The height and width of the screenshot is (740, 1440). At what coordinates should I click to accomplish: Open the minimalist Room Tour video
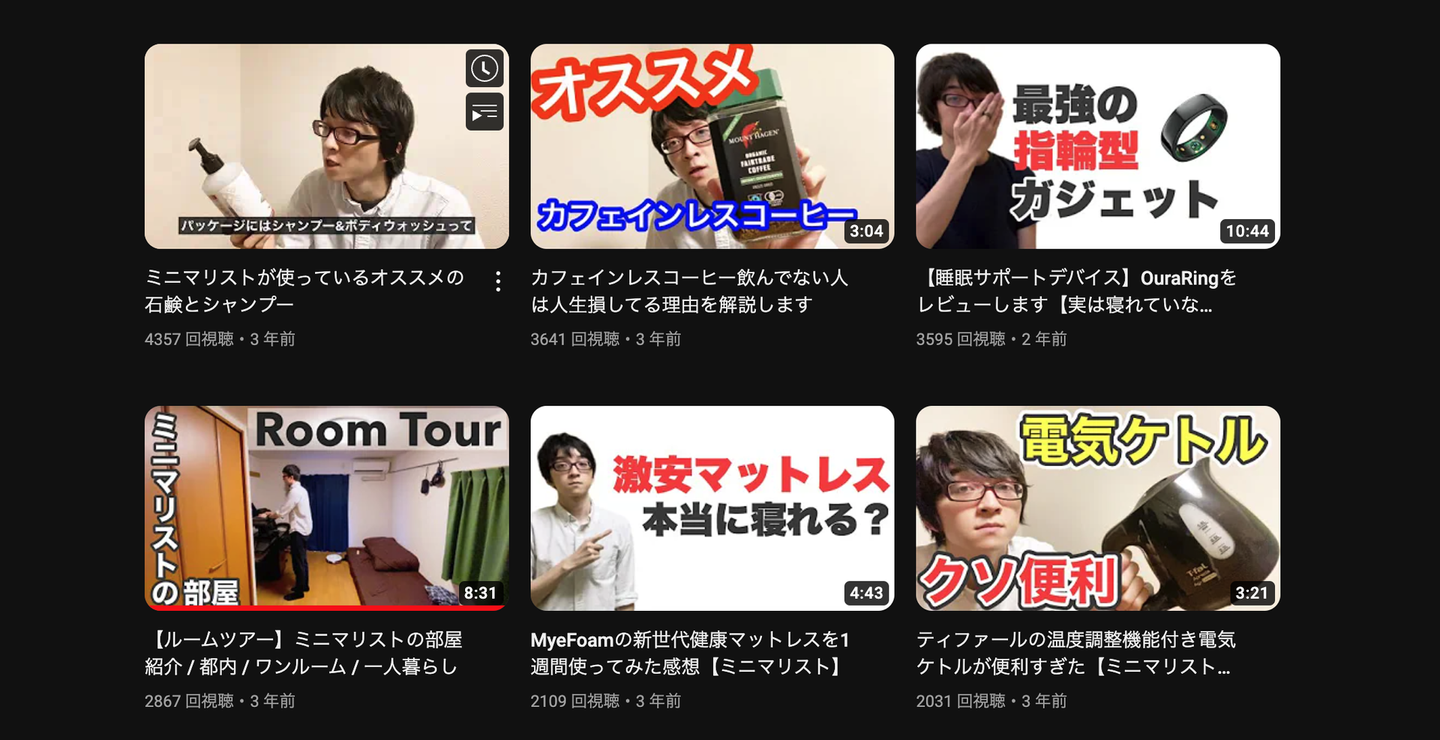(326, 508)
